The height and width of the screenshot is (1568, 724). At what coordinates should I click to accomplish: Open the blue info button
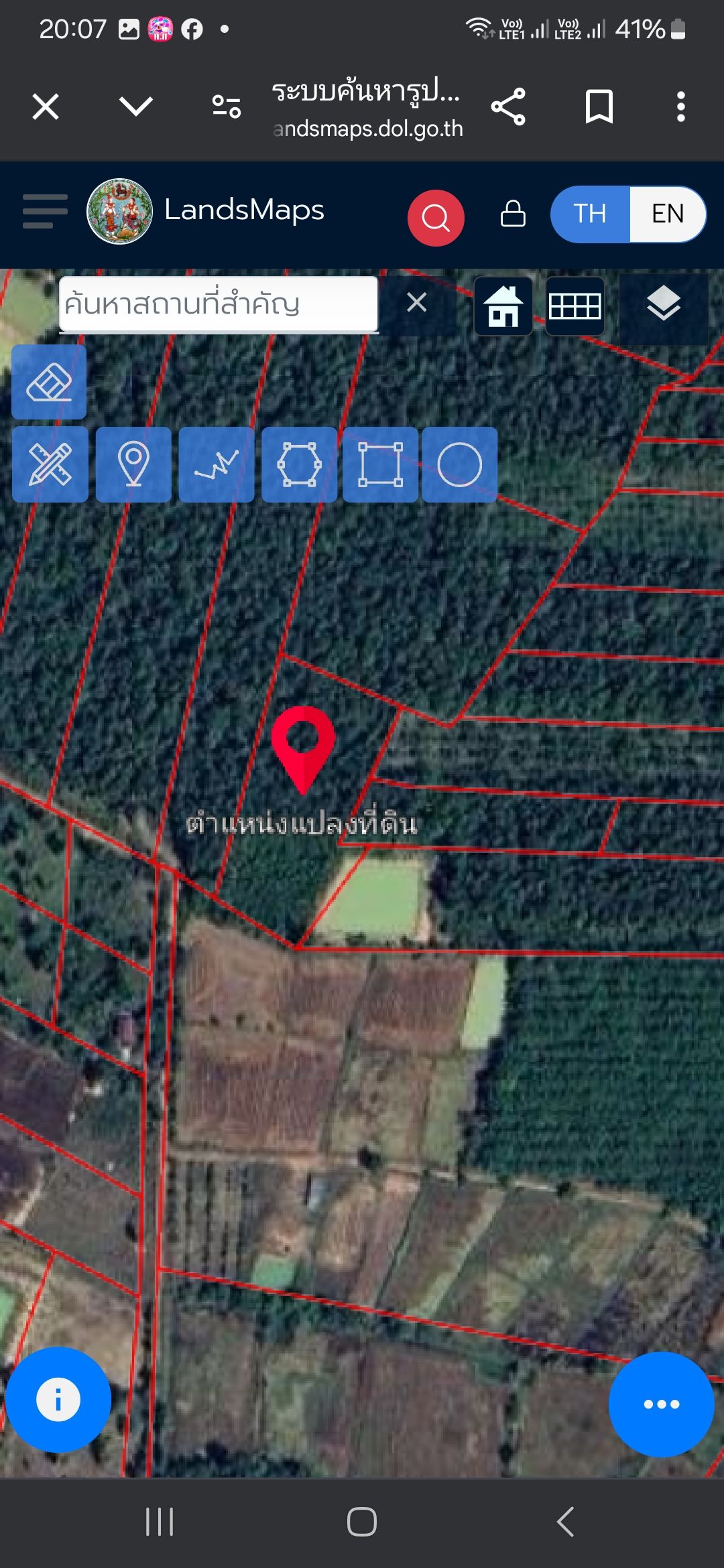tap(58, 1400)
